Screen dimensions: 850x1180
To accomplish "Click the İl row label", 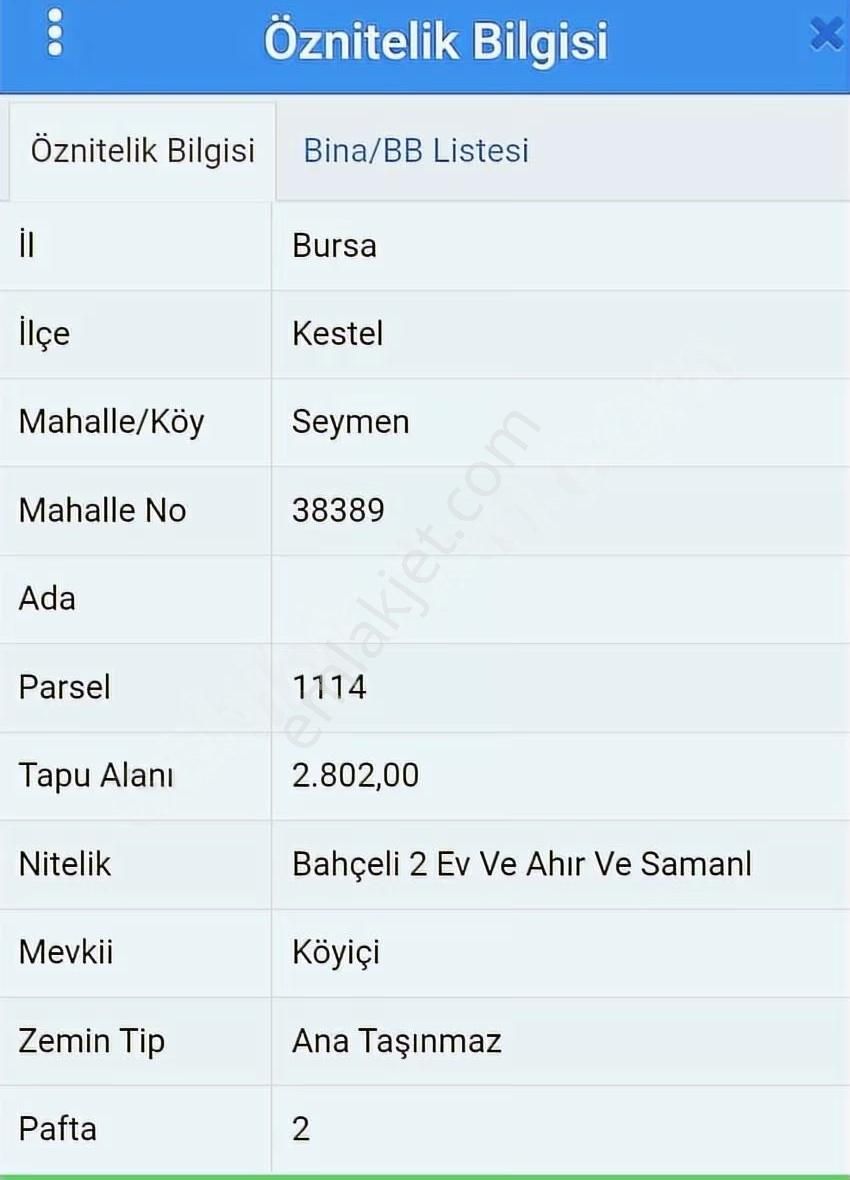I will [24, 246].
